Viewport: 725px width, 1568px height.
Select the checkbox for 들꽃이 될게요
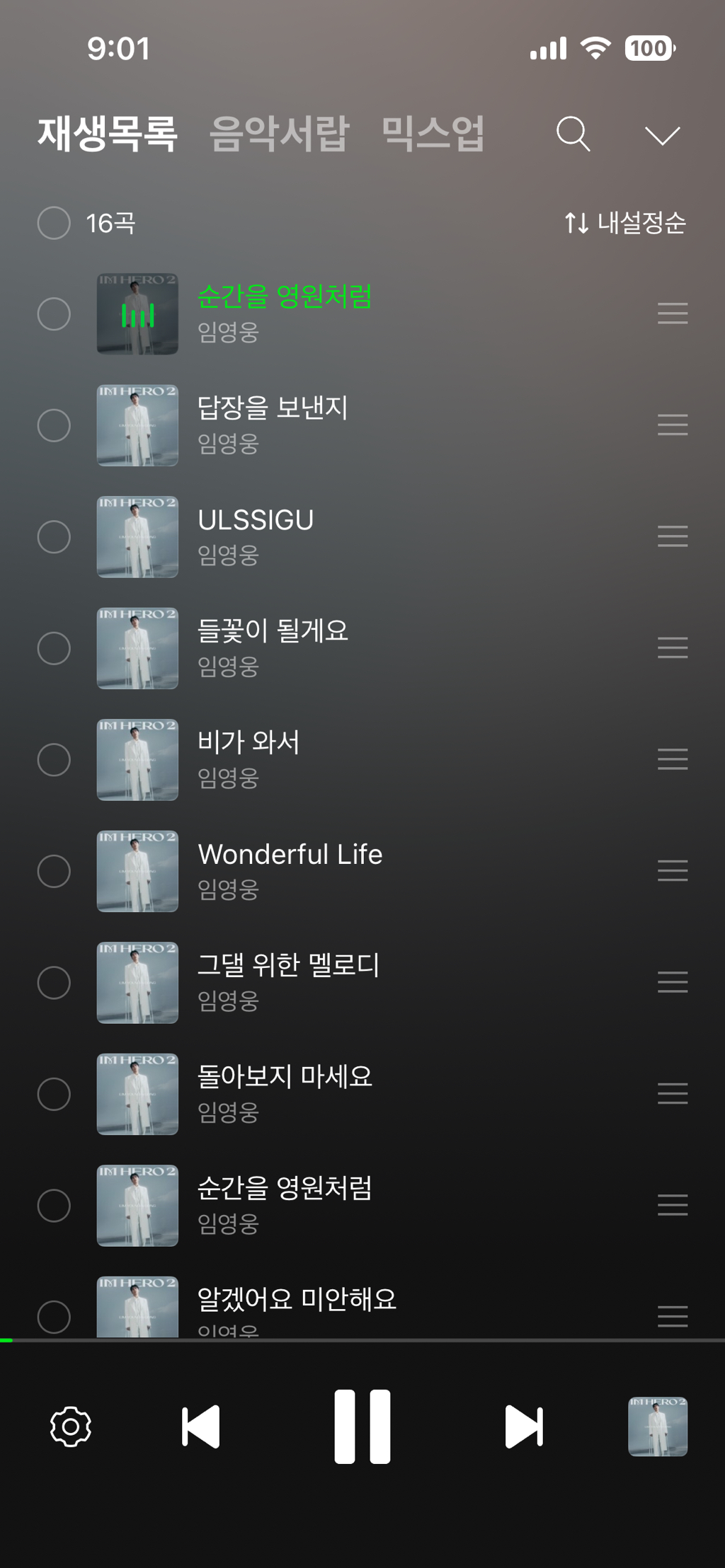[x=54, y=648]
